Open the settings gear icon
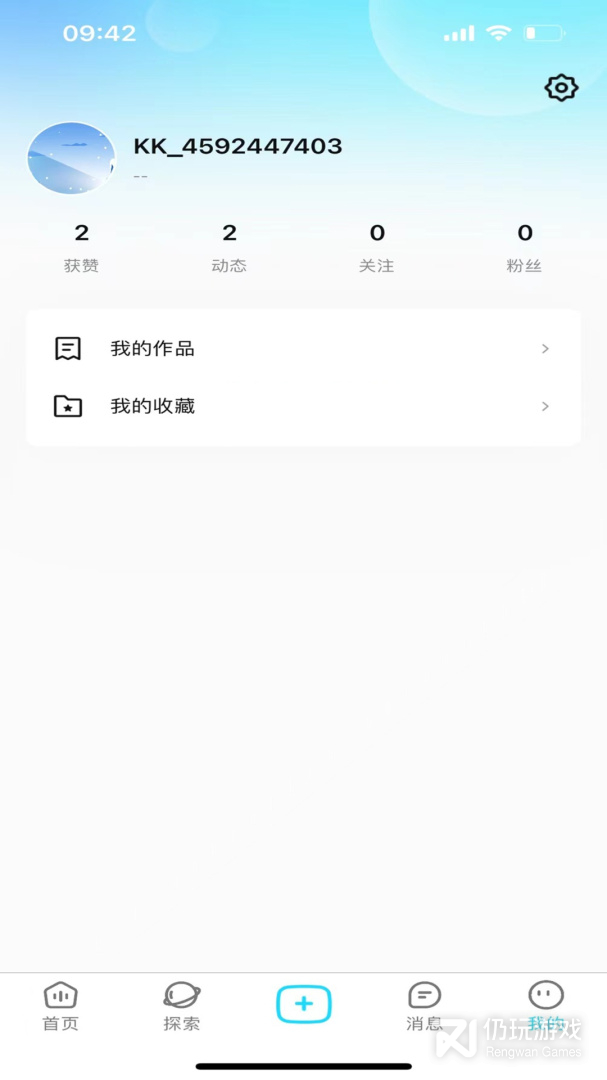The image size is (607, 1080). [561, 88]
